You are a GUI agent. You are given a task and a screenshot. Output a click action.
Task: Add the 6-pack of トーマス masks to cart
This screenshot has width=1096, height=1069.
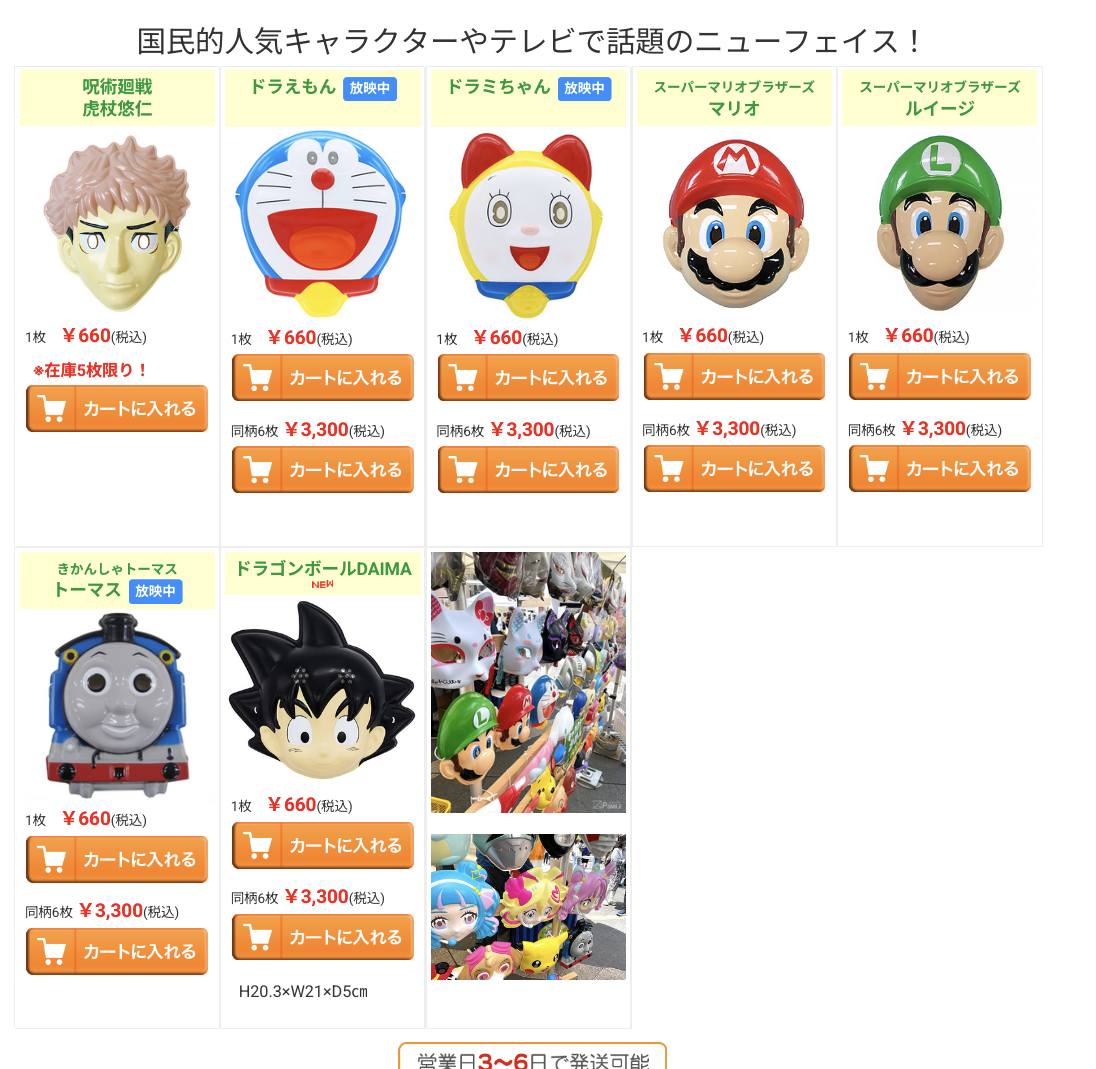point(117,952)
